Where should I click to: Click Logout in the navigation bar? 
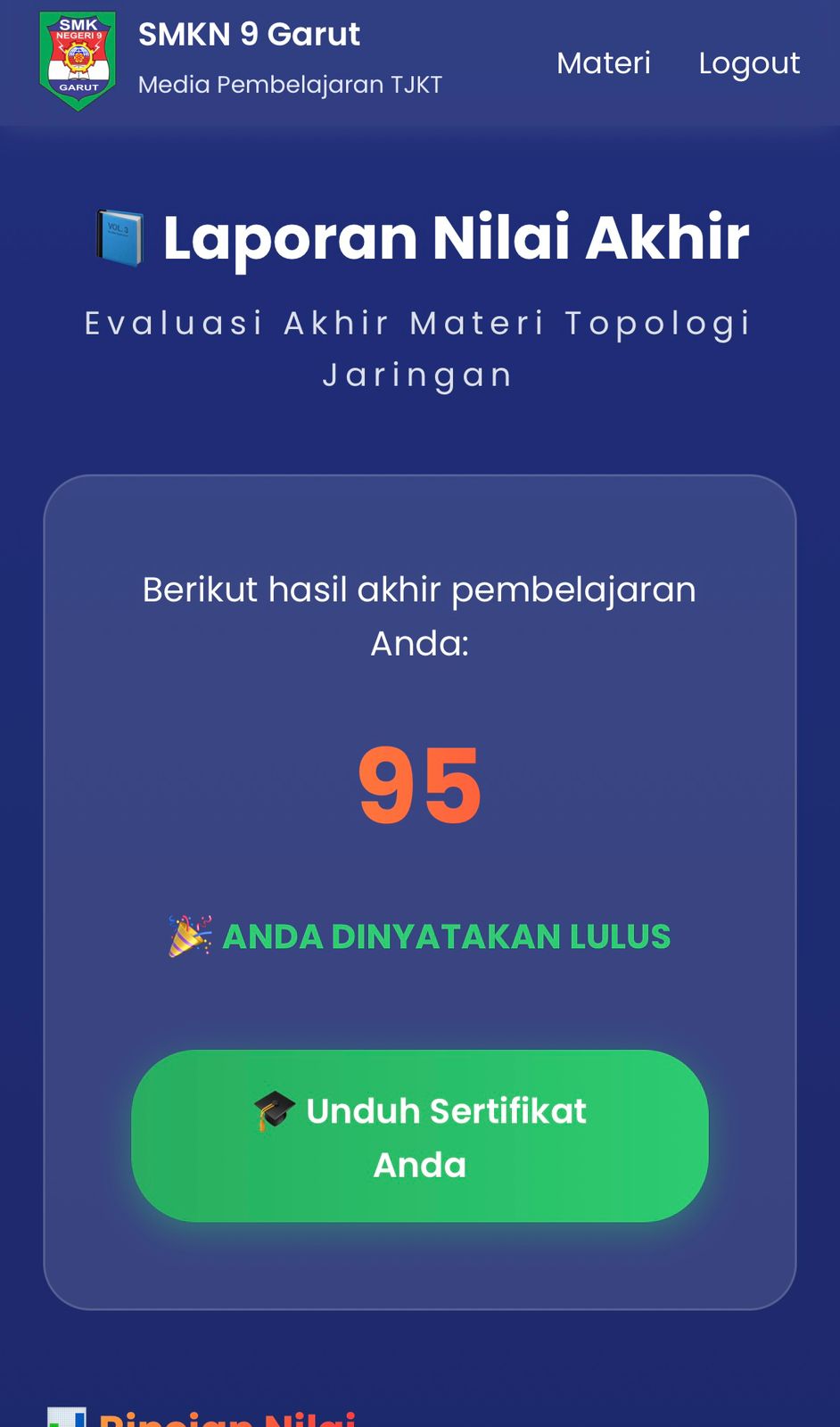pyautogui.click(x=750, y=62)
